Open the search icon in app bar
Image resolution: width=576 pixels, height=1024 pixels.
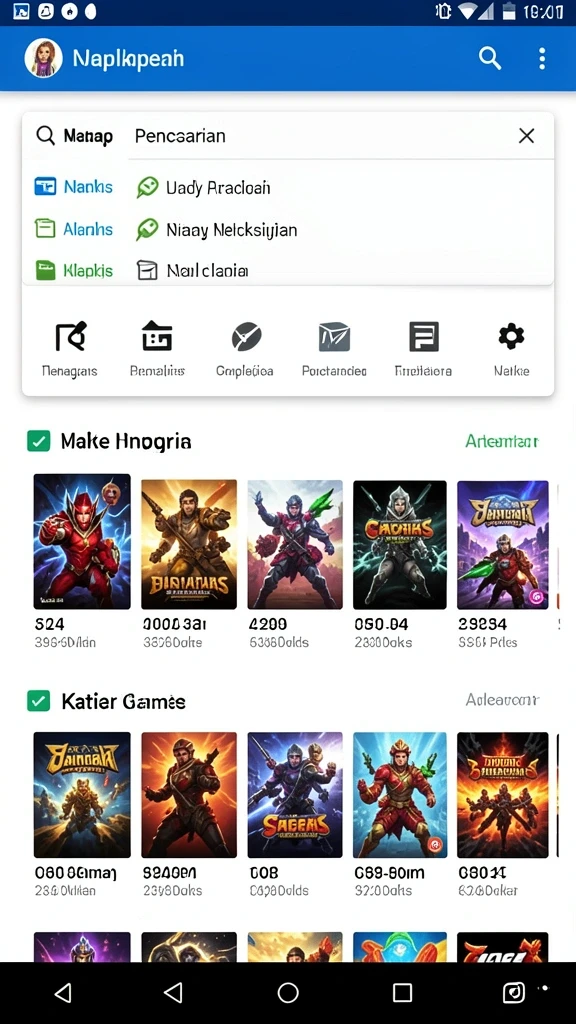pos(490,59)
